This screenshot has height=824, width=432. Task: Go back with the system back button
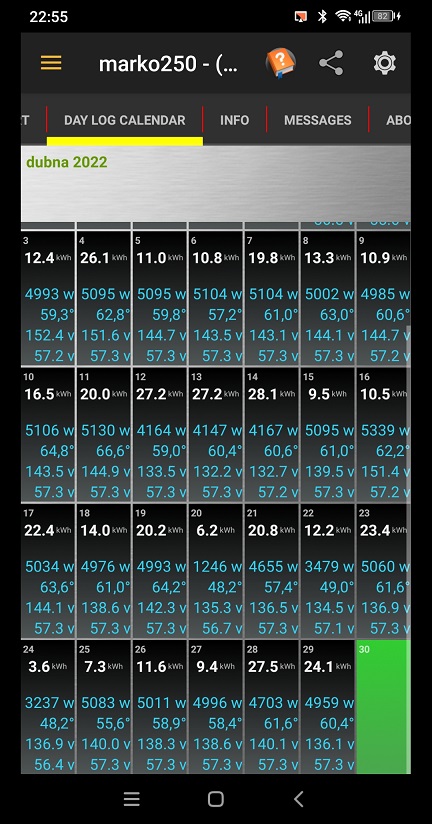point(299,799)
